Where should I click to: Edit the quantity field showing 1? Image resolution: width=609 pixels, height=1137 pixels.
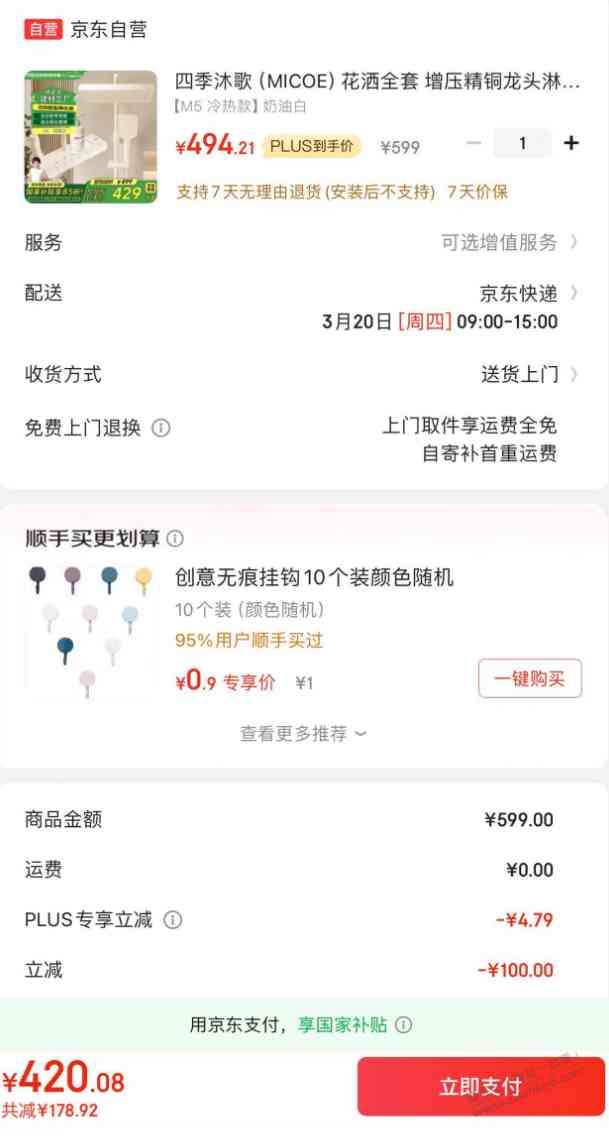click(x=522, y=143)
